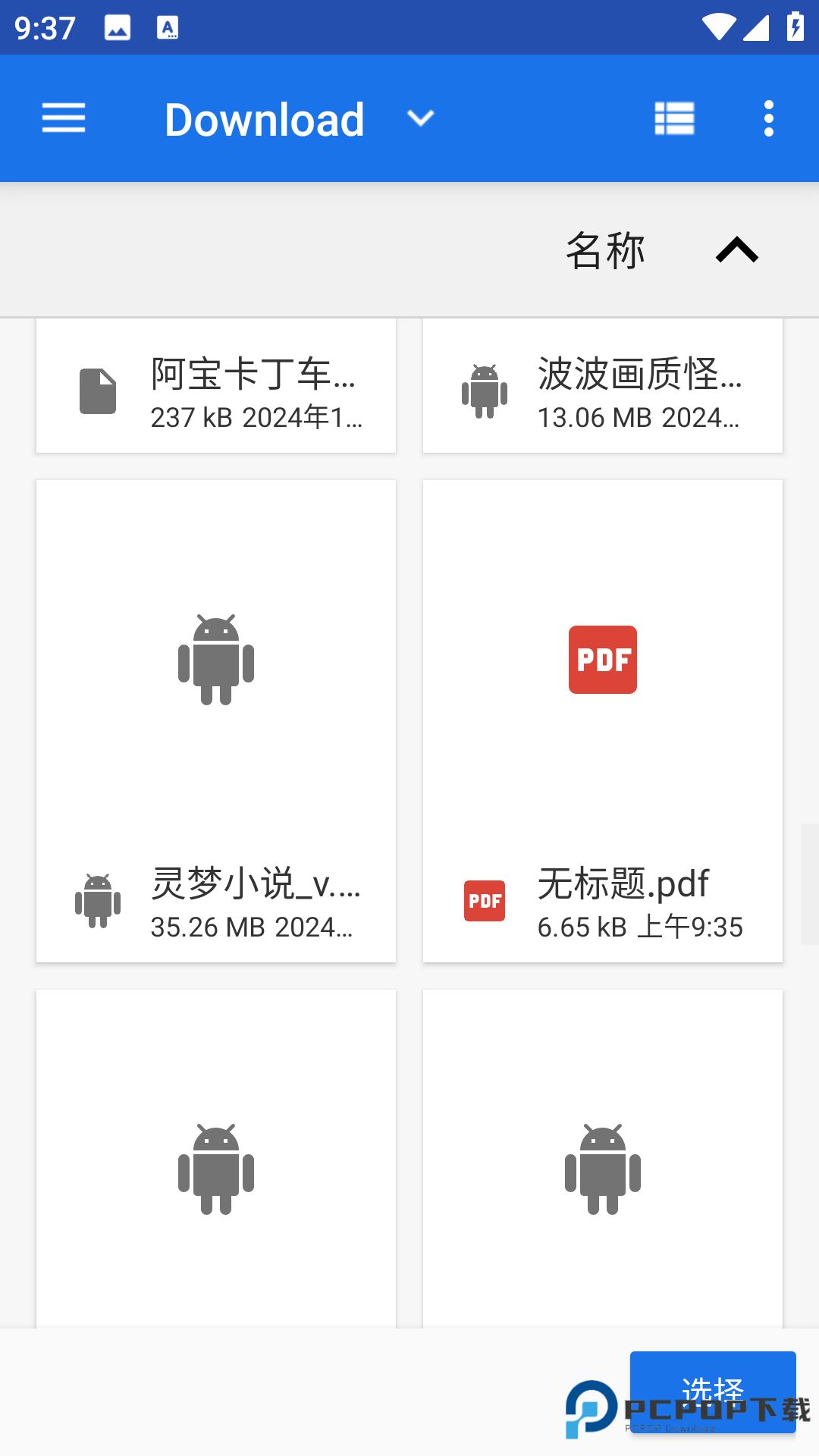Open the navigation drawer menu
This screenshot has width=819, height=1456.
click(64, 118)
